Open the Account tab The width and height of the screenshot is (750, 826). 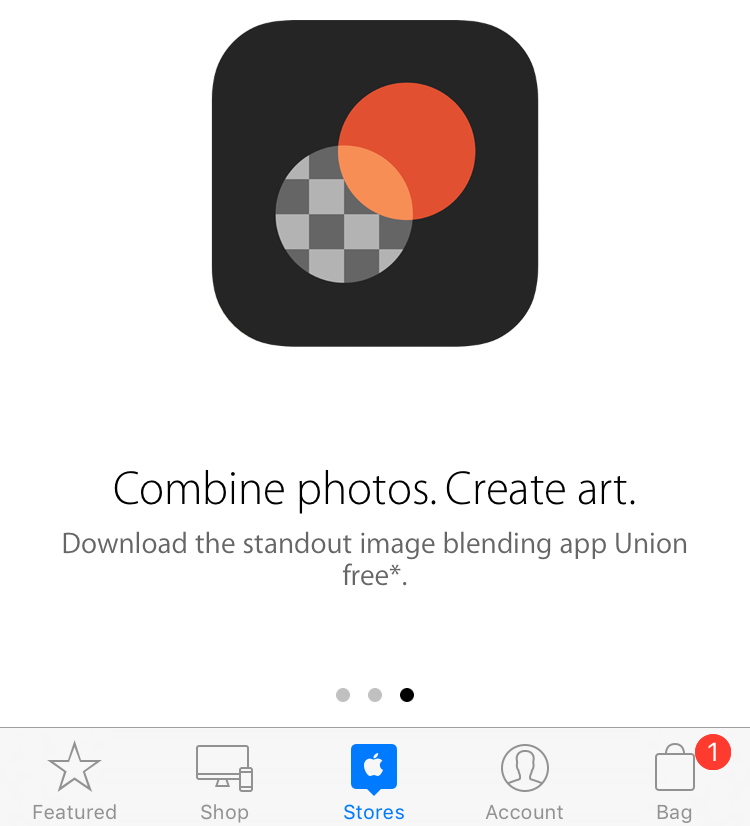pos(524,781)
